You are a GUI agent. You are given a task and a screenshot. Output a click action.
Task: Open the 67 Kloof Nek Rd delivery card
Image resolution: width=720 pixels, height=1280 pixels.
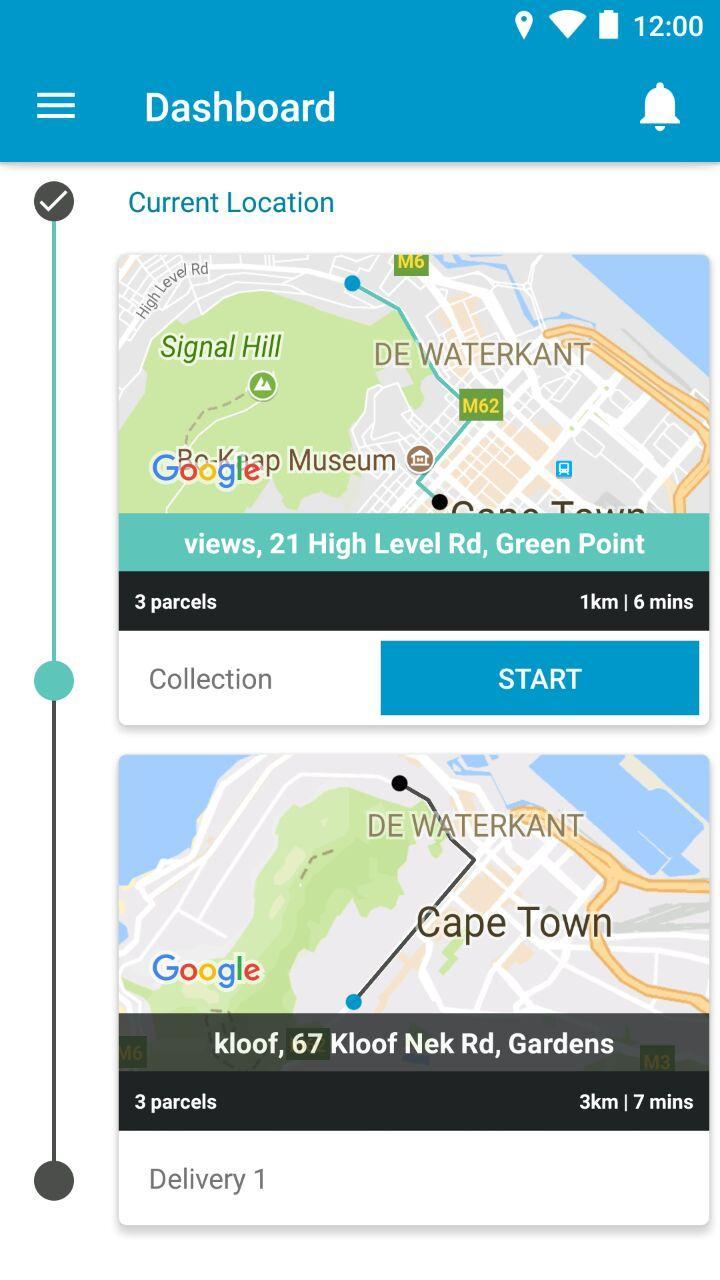(414, 1043)
